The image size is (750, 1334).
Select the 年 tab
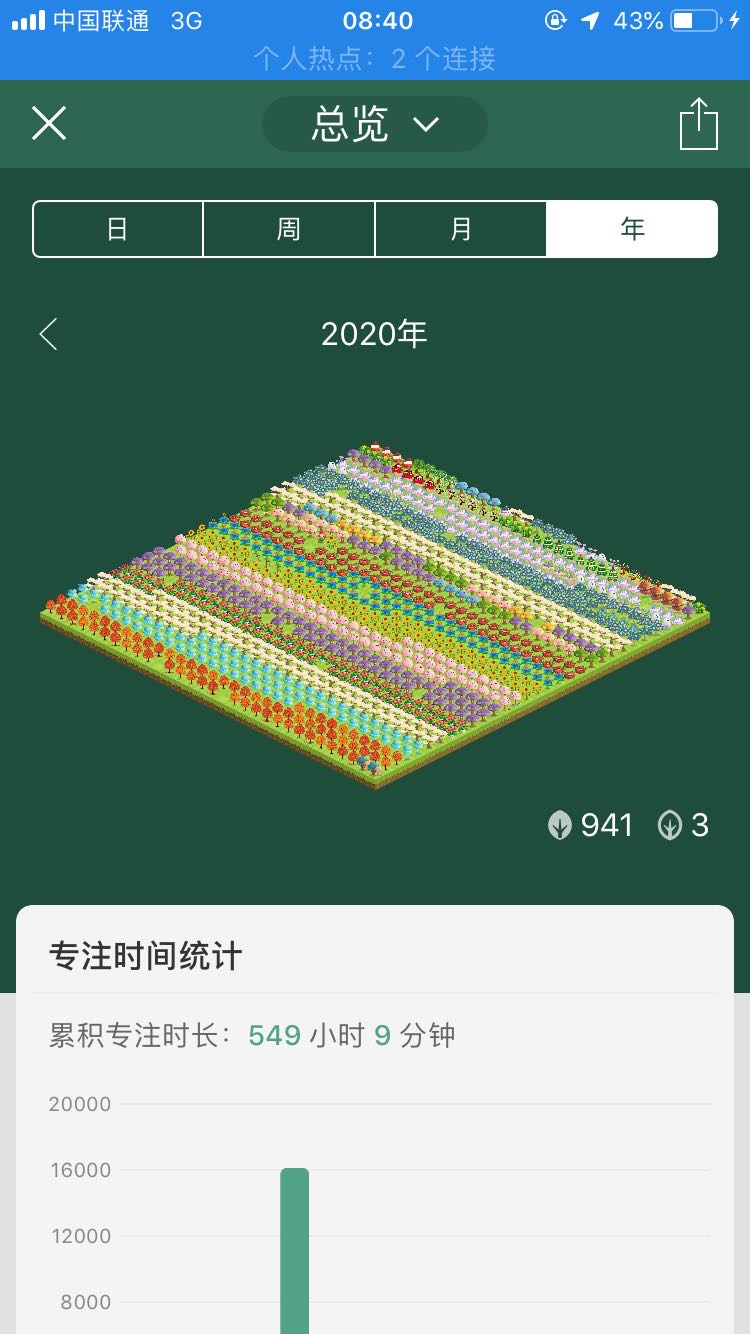[632, 229]
